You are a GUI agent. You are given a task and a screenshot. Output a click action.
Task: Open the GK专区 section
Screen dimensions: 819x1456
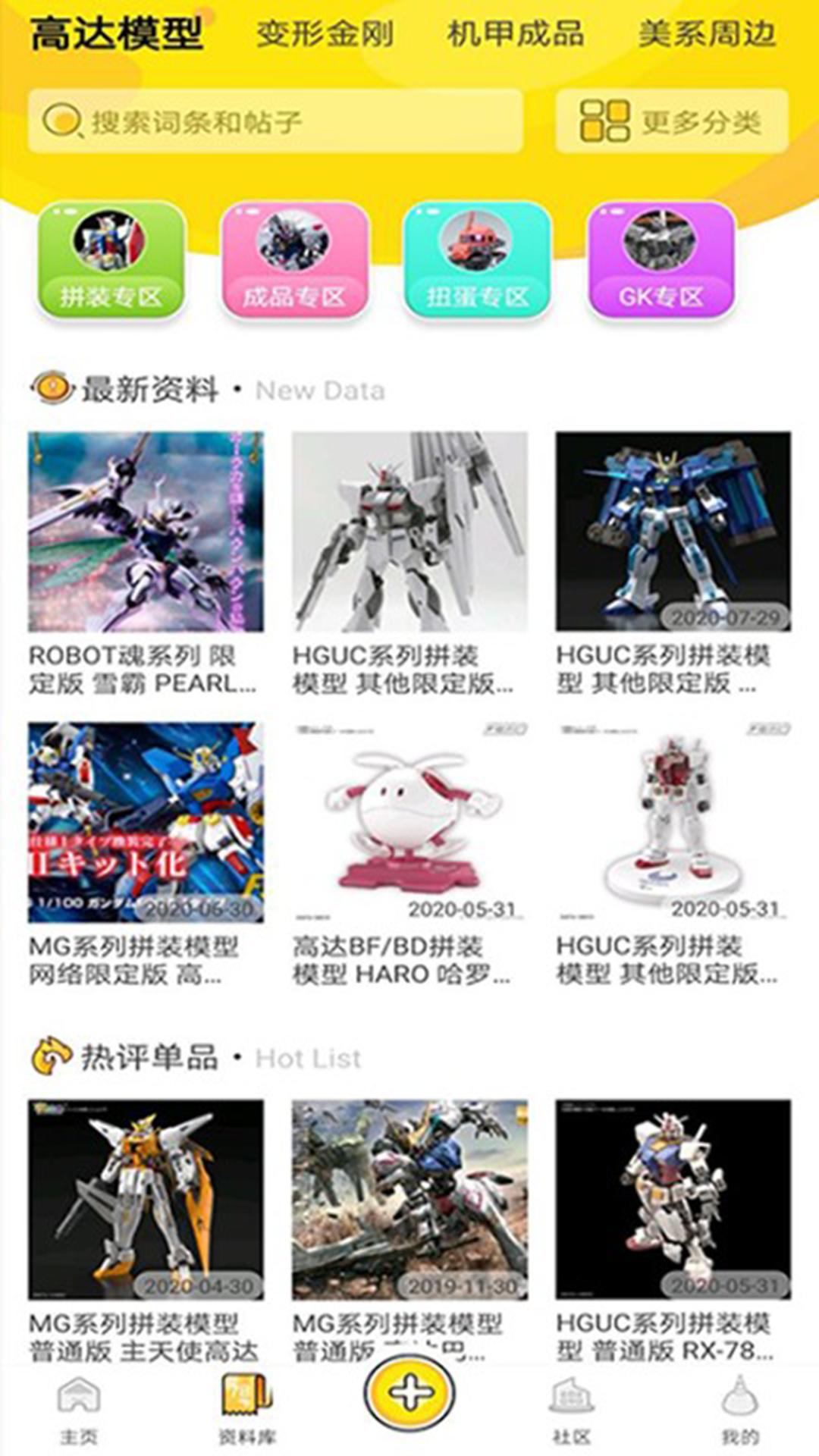pos(661,259)
